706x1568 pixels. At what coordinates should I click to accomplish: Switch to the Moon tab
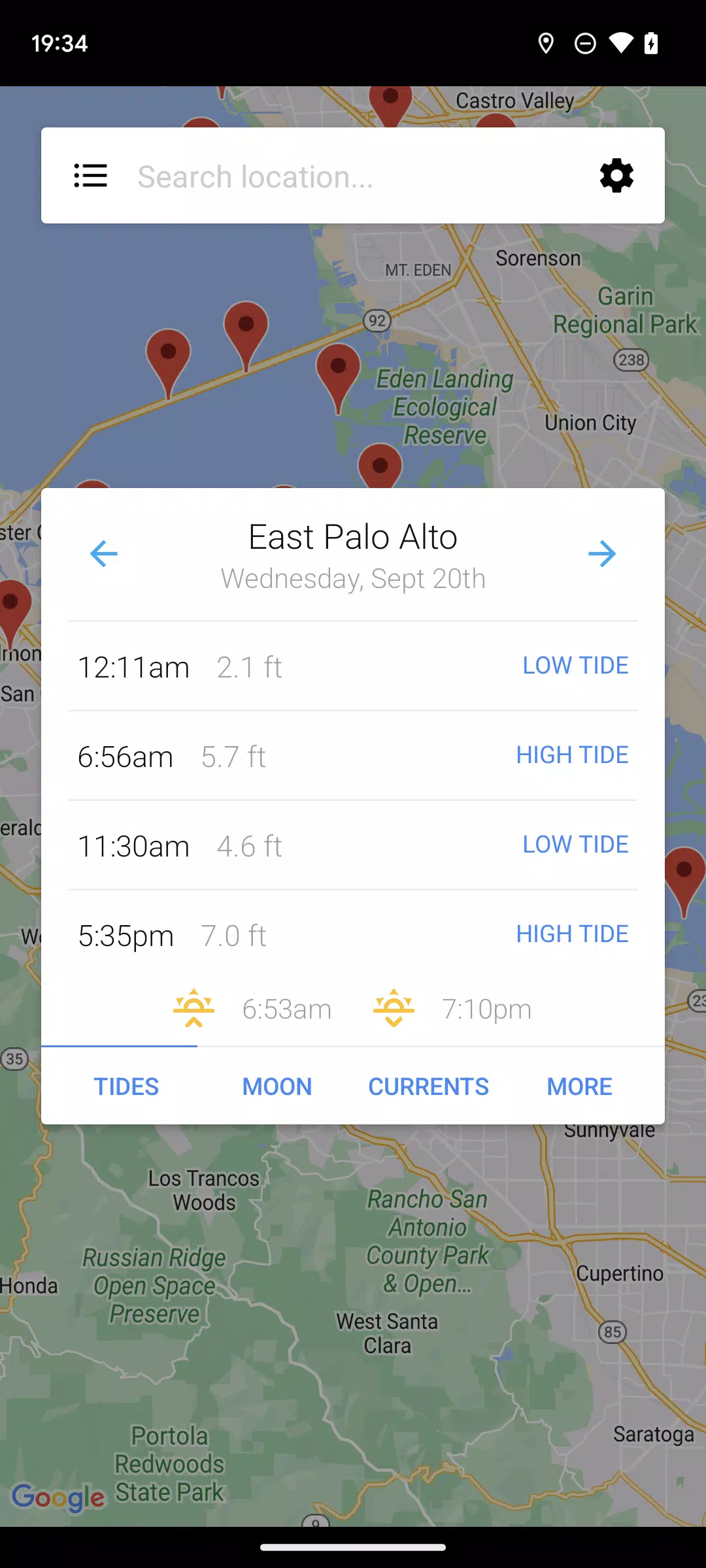click(277, 1086)
